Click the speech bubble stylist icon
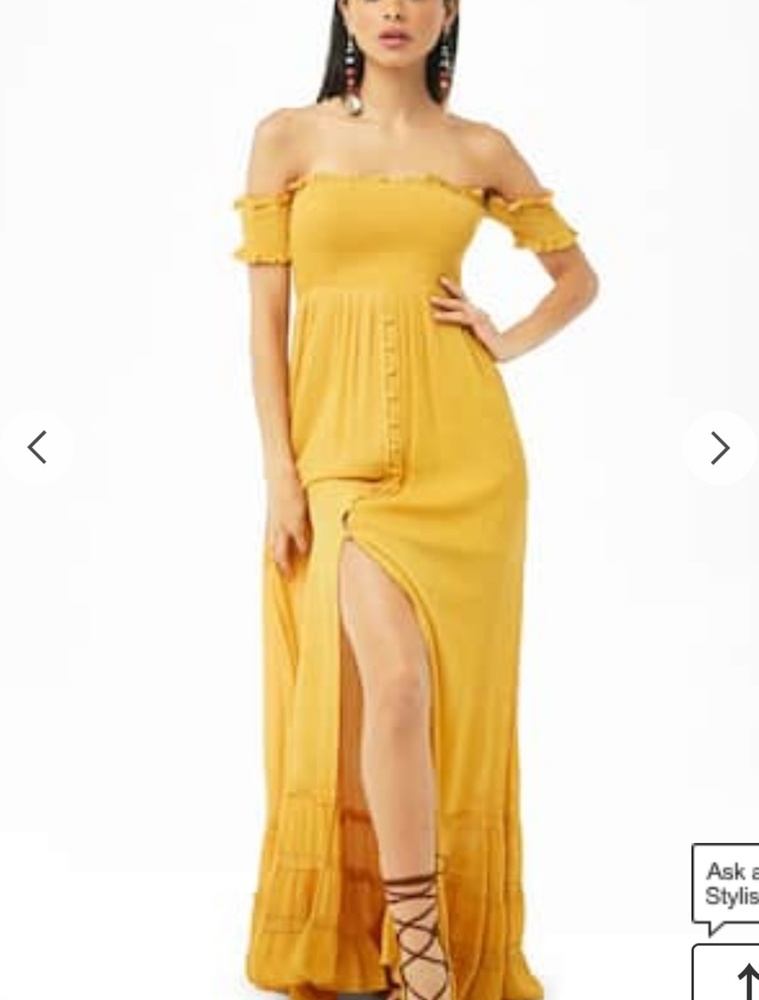This screenshot has height=1000, width=759. tap(730, 884)
